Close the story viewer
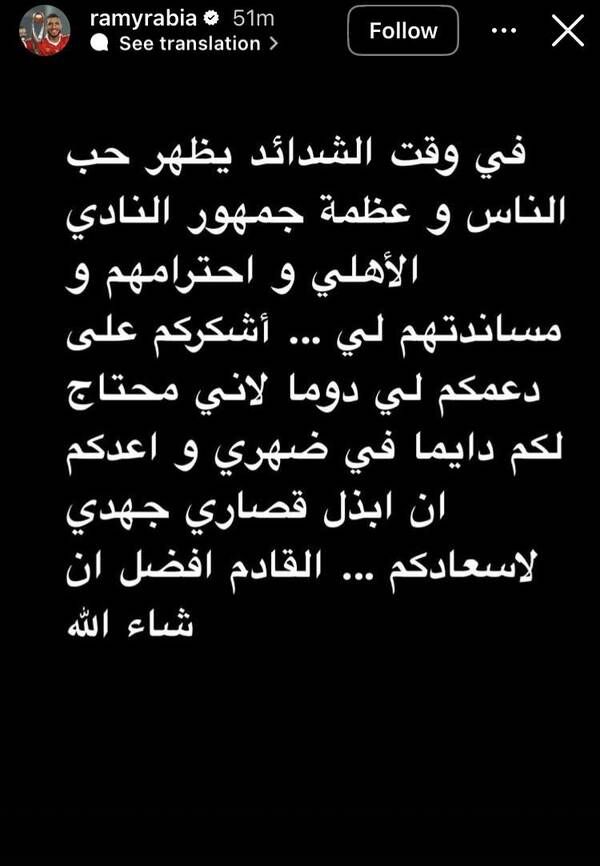Image resolution: width=600 pixels, height=866 pixels. 568,31
